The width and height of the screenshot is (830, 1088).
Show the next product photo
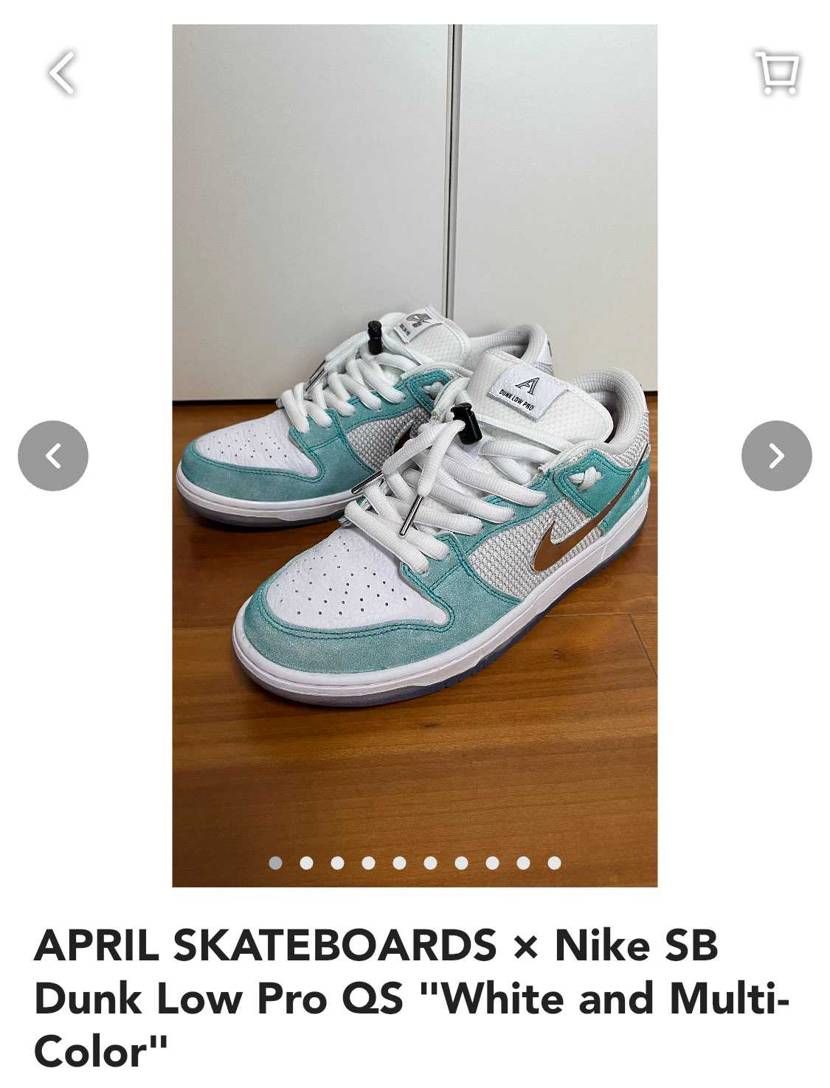pos(776,456)
